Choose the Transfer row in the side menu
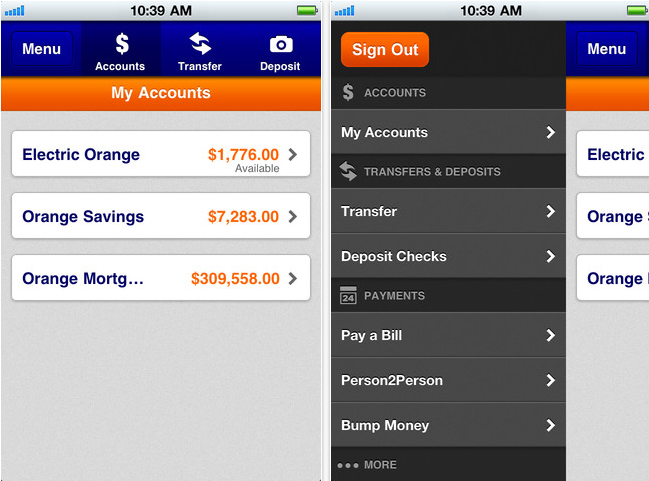The image size is (649, 481). click(448, 211)
